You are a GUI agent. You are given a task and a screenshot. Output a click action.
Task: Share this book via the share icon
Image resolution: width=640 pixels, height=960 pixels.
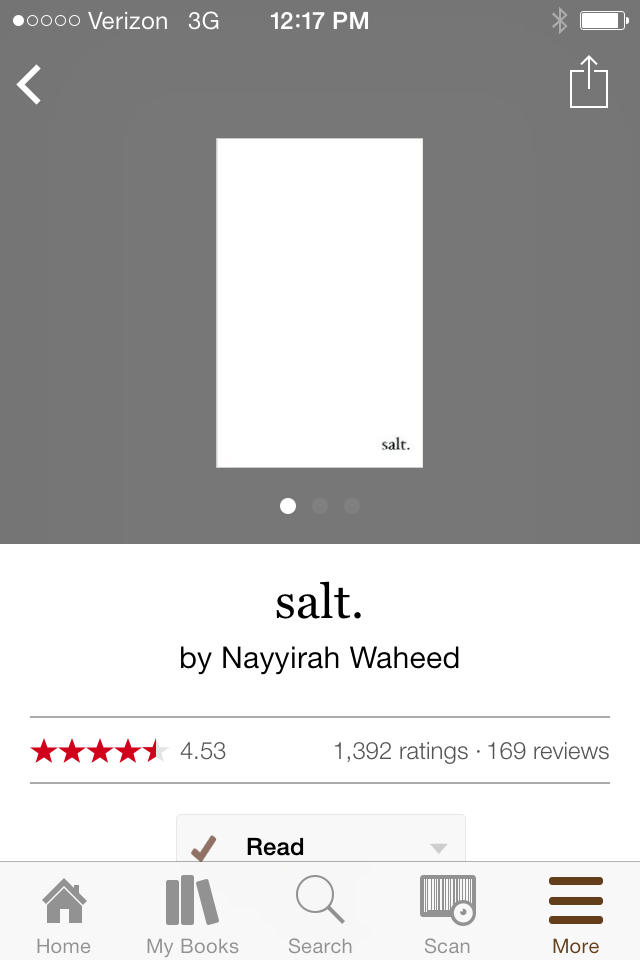click(588, 82)
